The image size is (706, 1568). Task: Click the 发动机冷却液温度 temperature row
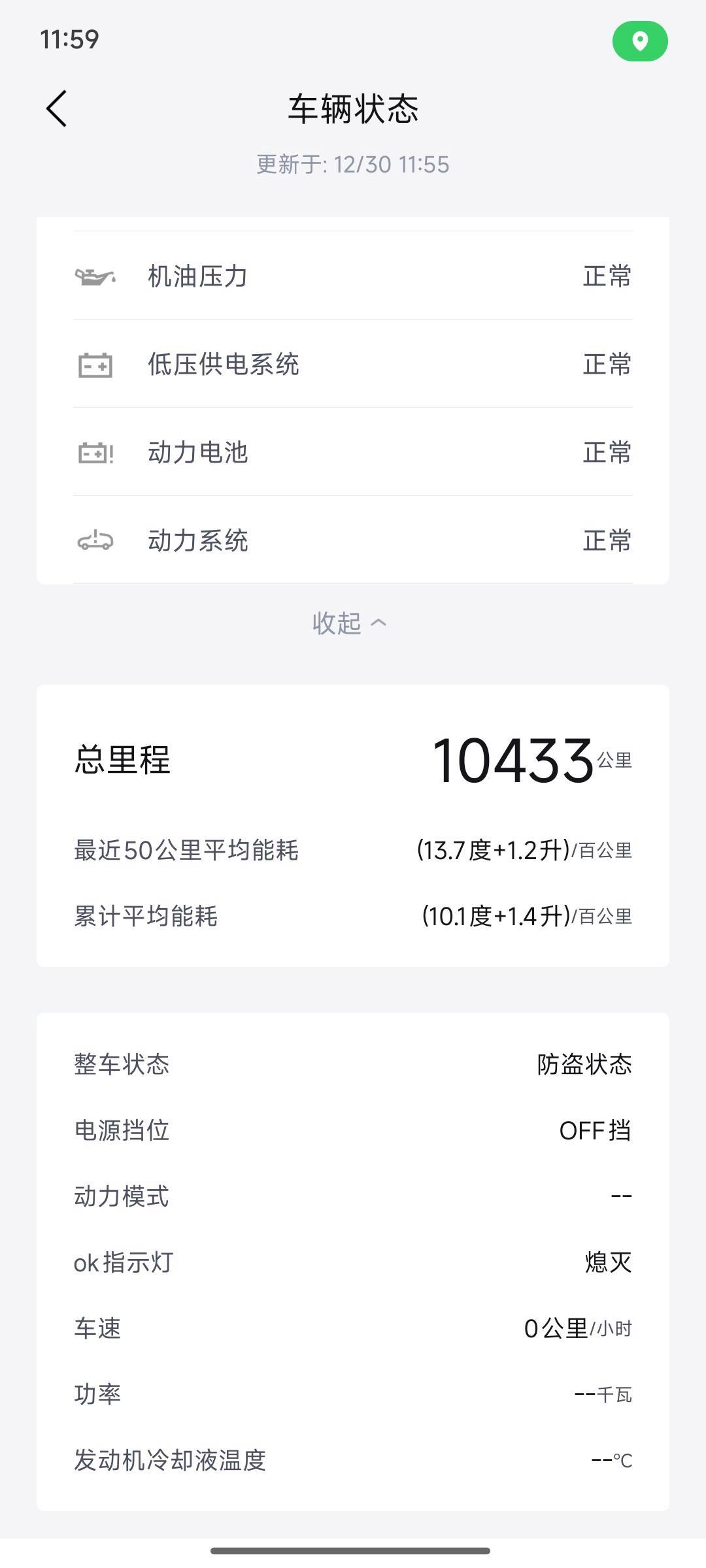(x=353, y=1460)
